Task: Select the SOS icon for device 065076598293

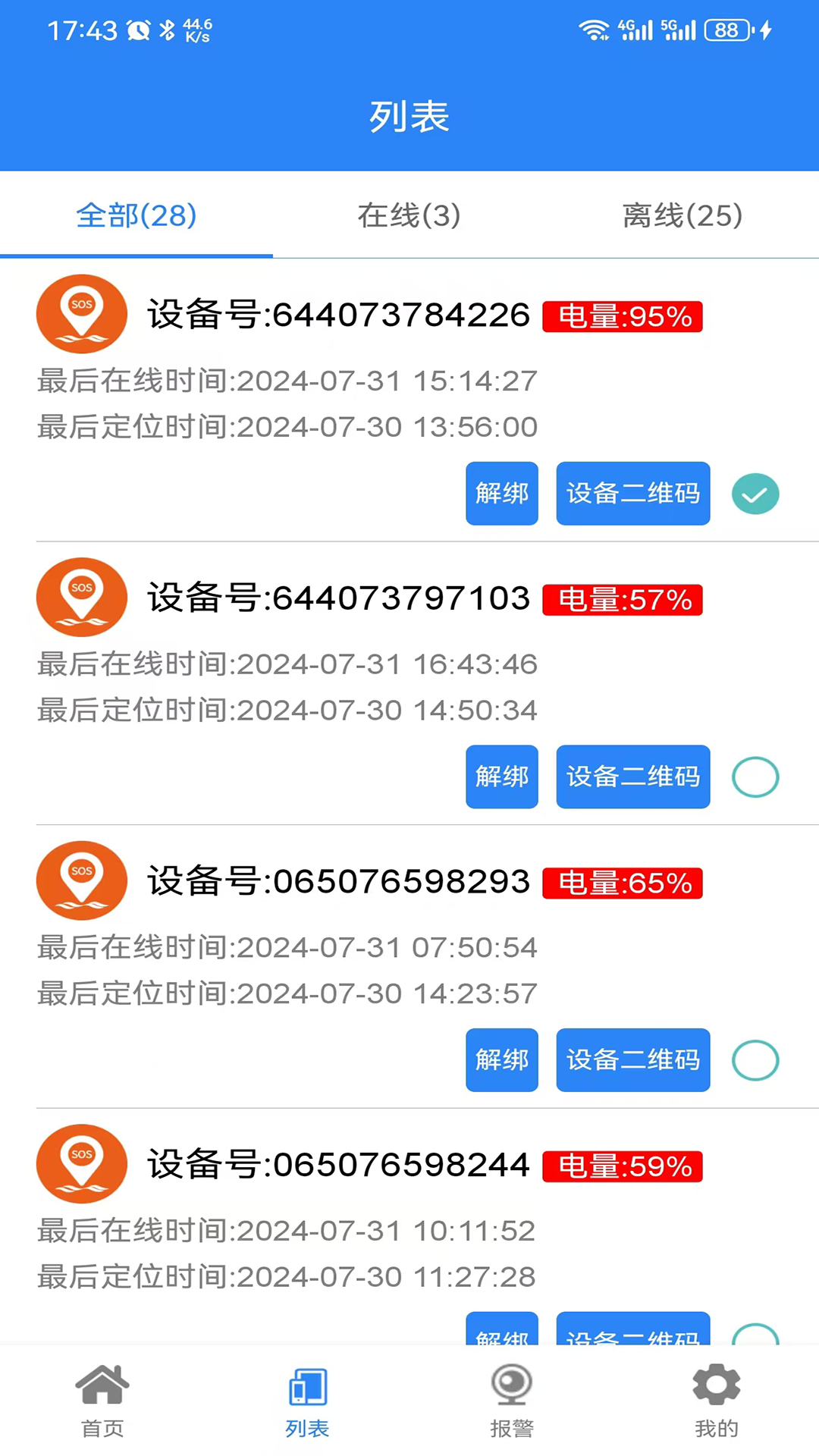Action: 81,880
